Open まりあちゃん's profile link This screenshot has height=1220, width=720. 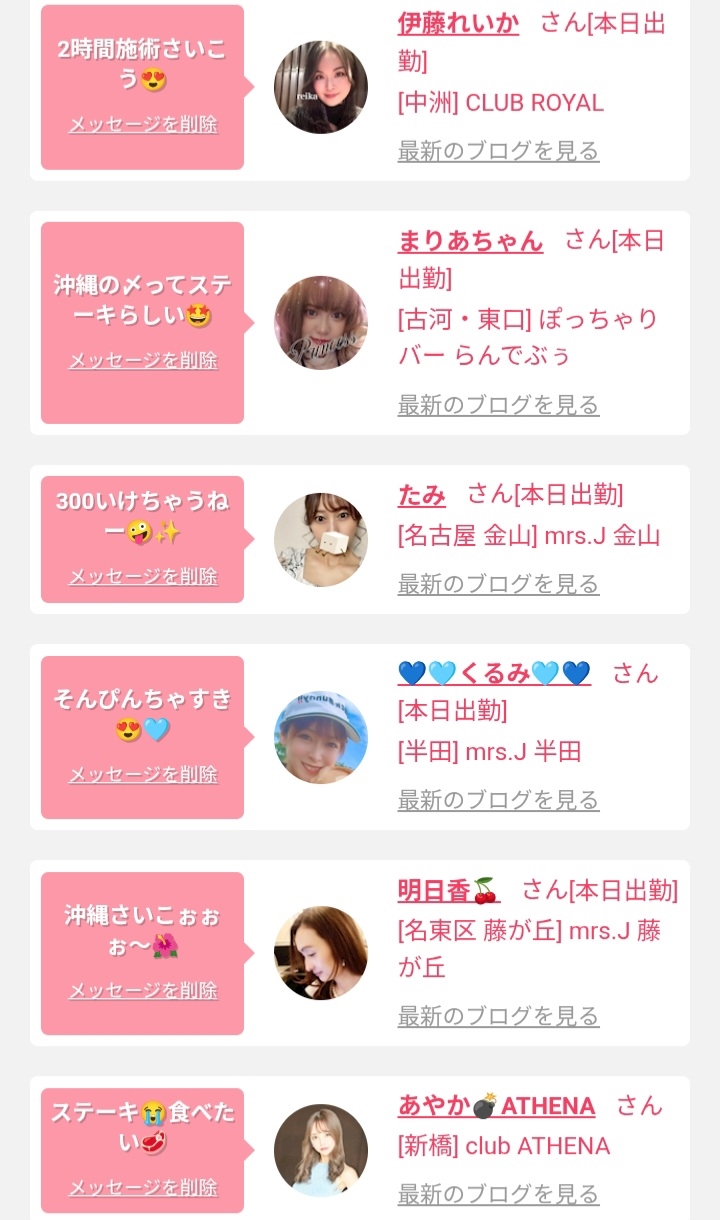click(470, 241)
